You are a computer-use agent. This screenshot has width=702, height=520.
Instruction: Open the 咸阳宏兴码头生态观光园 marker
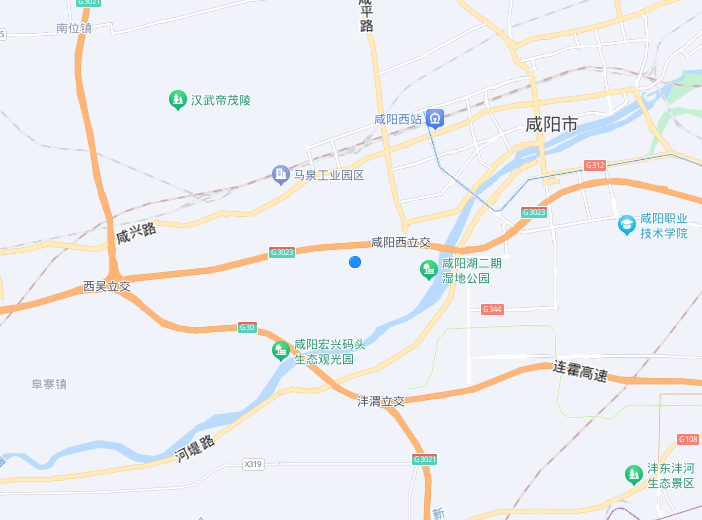pyautogui.click(x=281, y=351)
